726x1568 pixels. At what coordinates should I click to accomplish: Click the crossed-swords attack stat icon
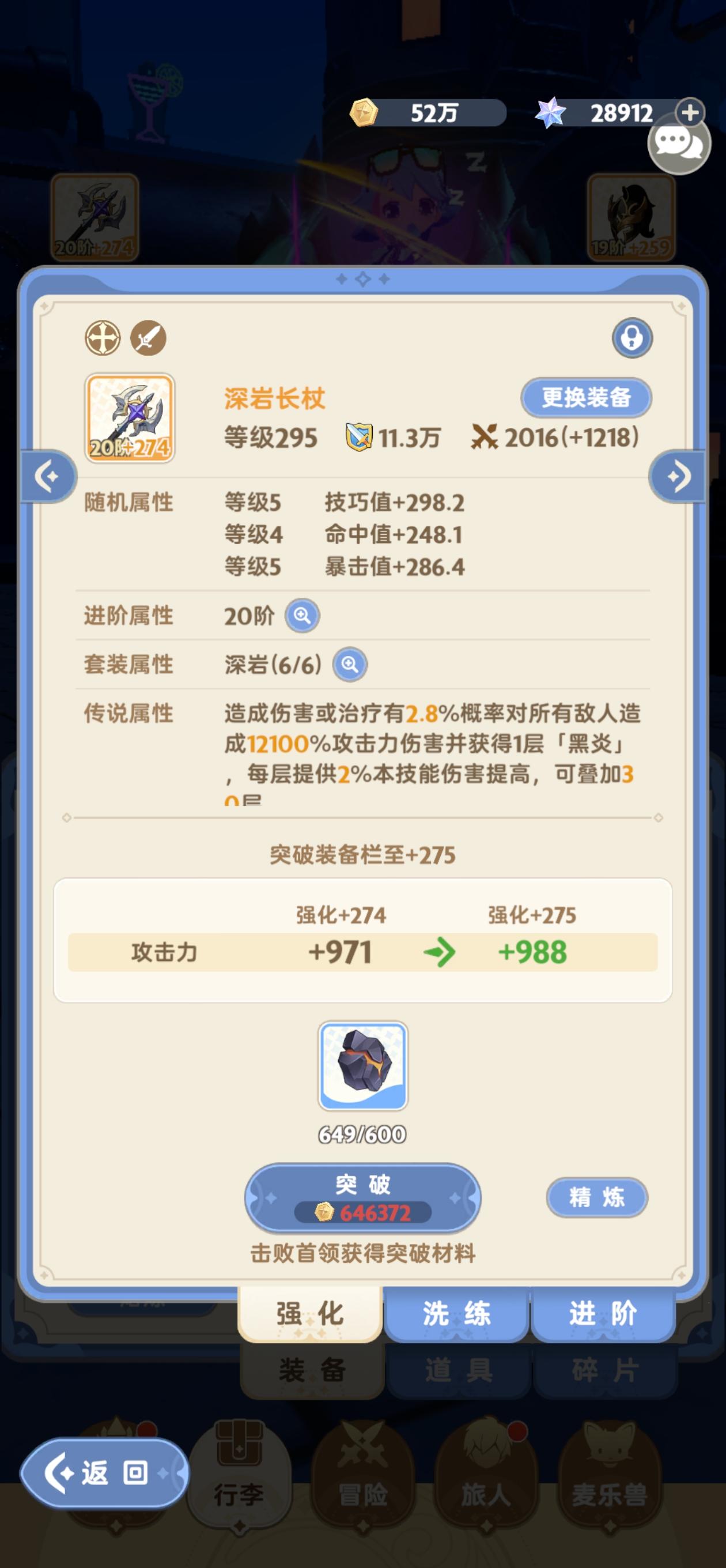coord(484,437)
